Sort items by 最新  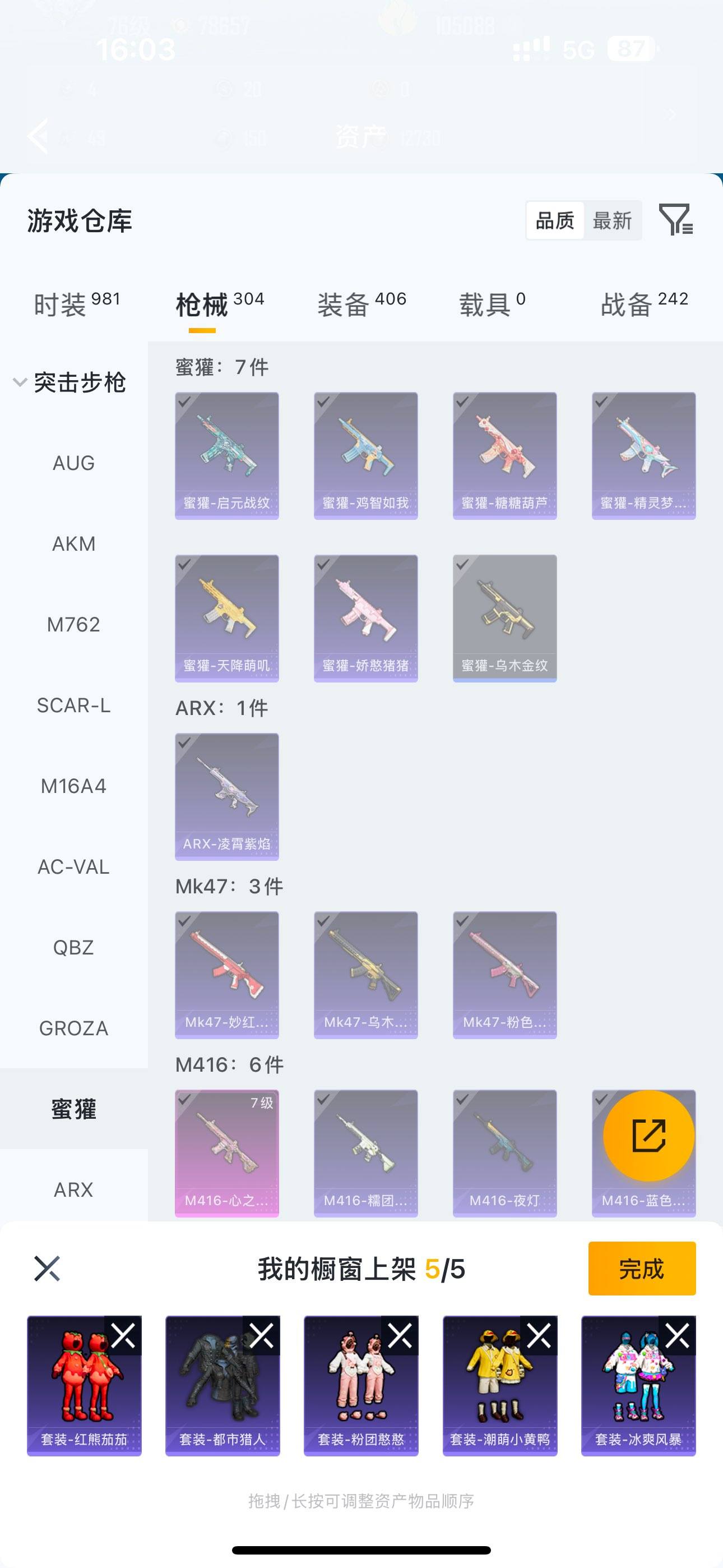612,220
